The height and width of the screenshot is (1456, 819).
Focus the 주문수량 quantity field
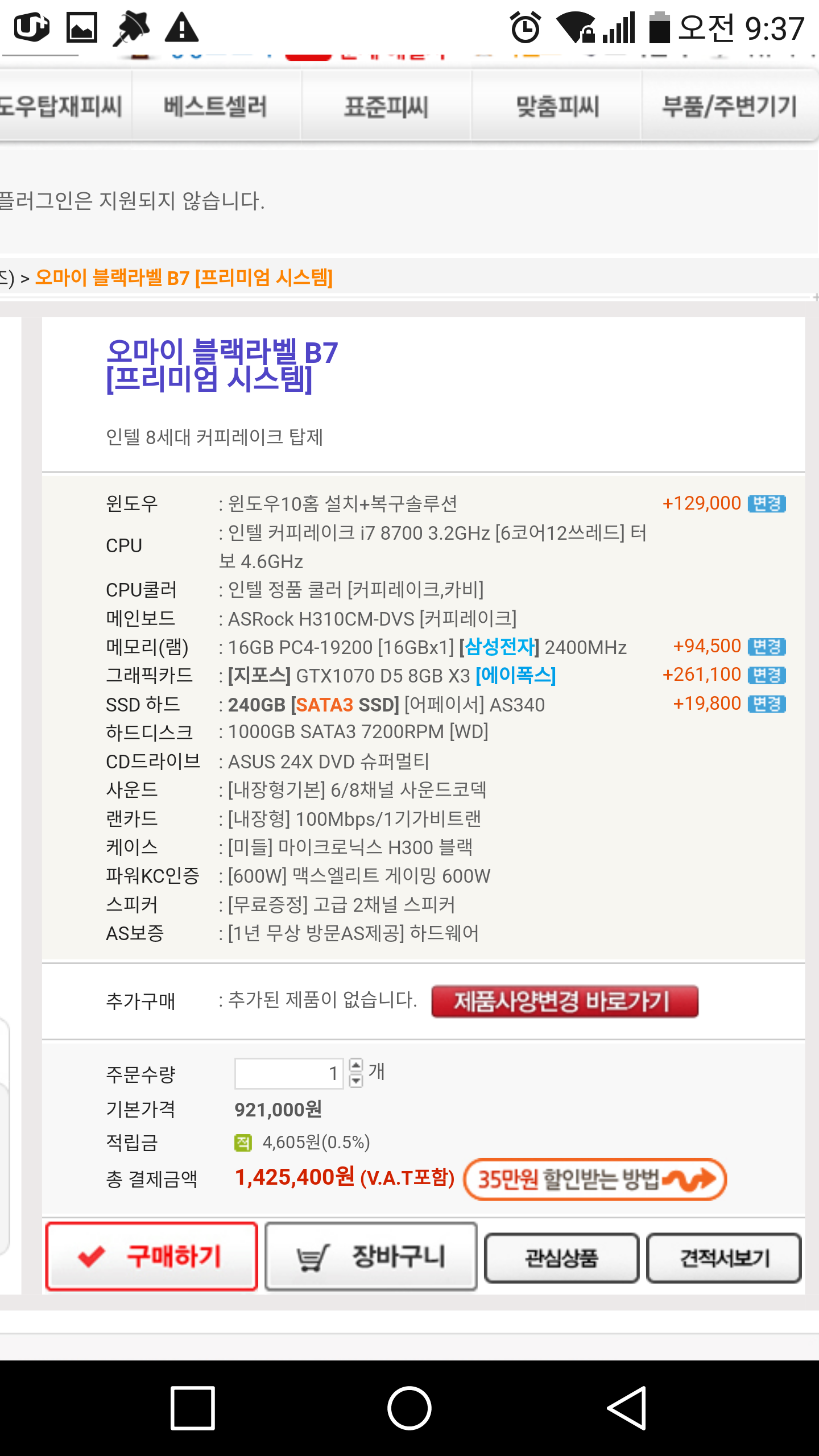pyautogui.click(x=288, y=1073)
